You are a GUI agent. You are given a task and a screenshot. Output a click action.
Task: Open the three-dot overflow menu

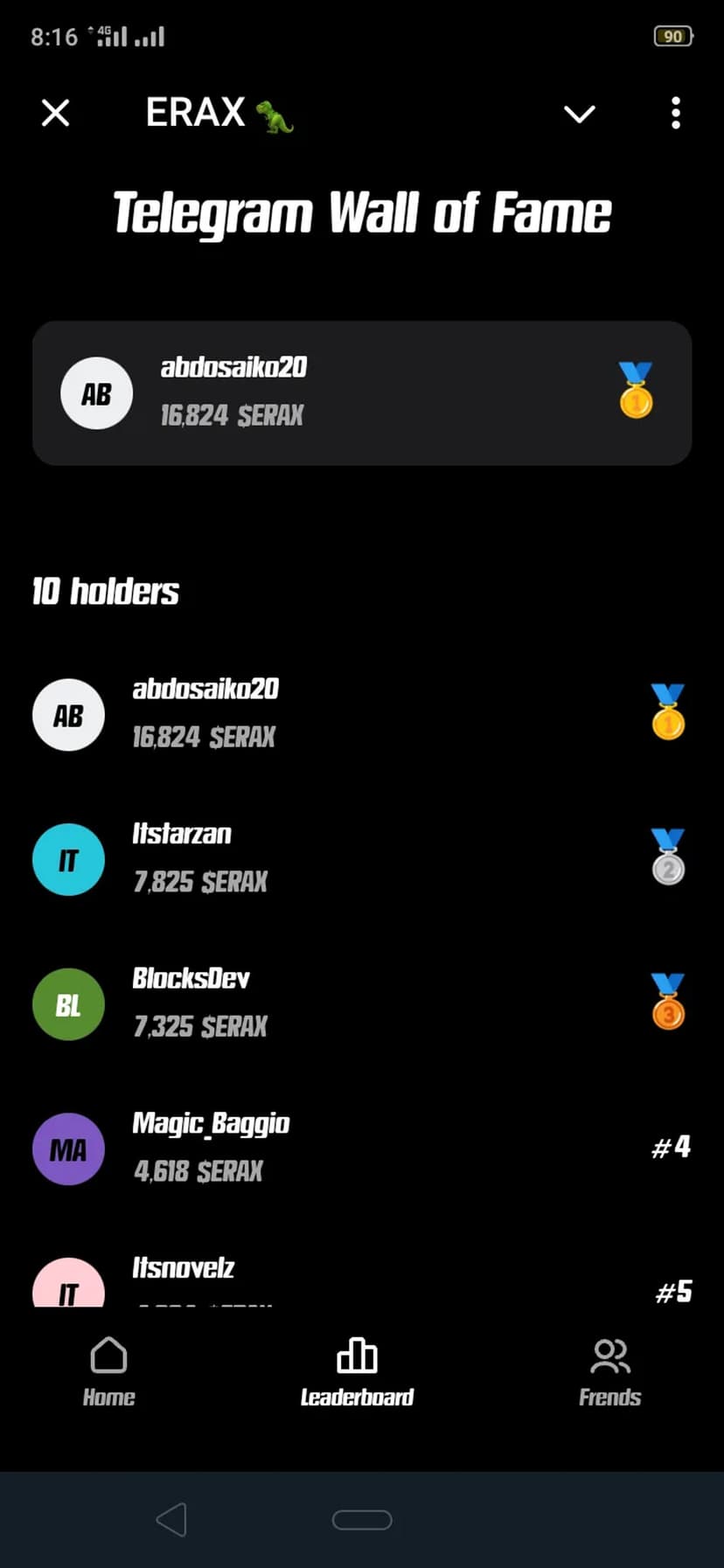point(675,114)
